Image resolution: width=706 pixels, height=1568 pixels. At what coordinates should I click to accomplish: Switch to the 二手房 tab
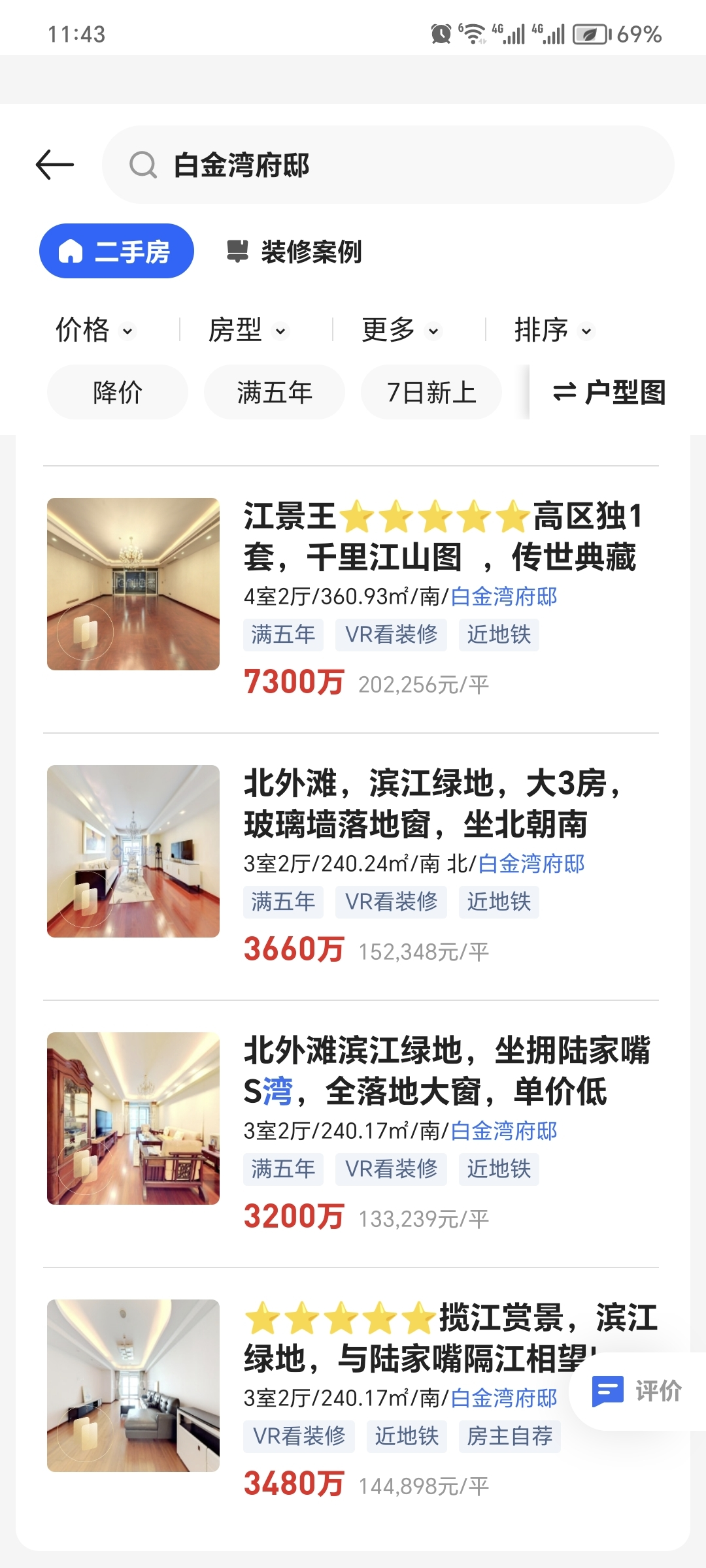click(x=116, y=250)
